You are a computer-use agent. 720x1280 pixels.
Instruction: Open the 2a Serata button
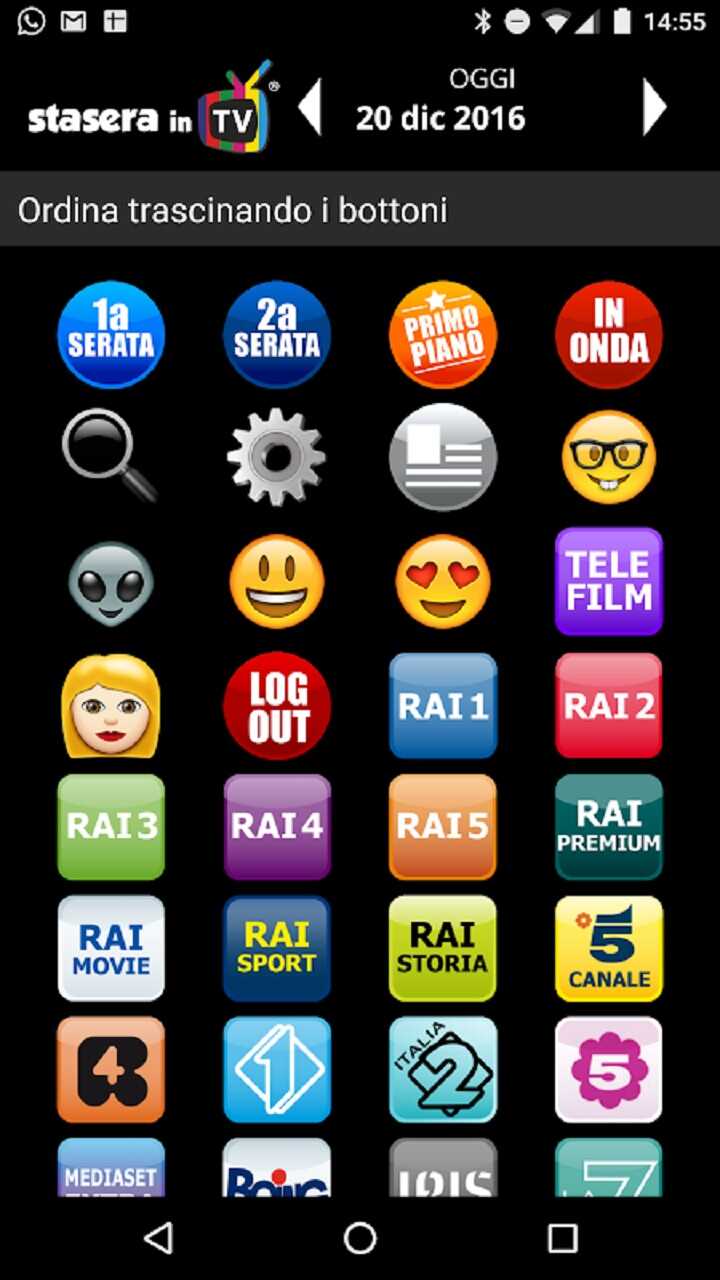click(277, 334)
